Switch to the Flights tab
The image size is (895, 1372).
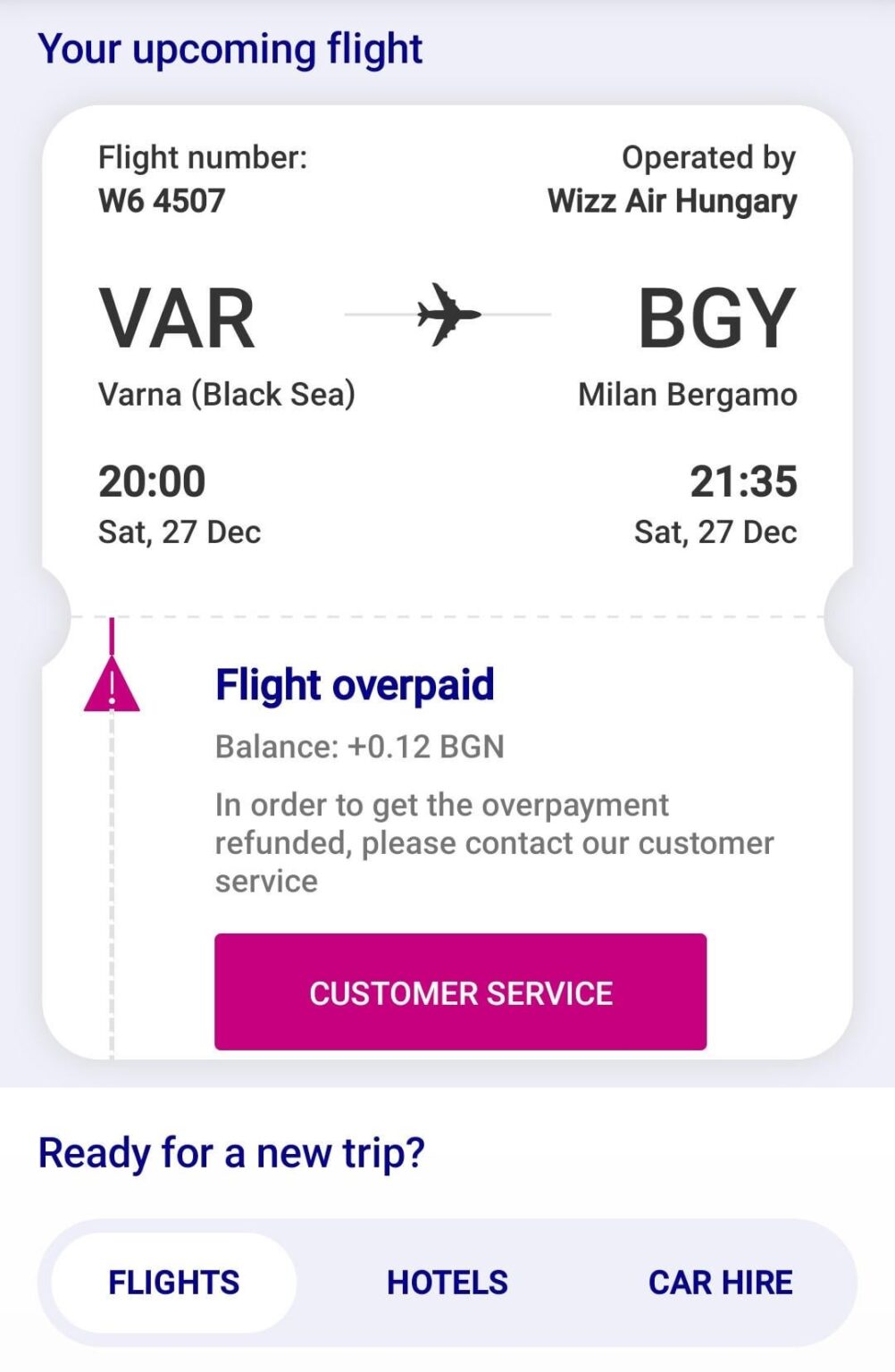[172, 1281]
